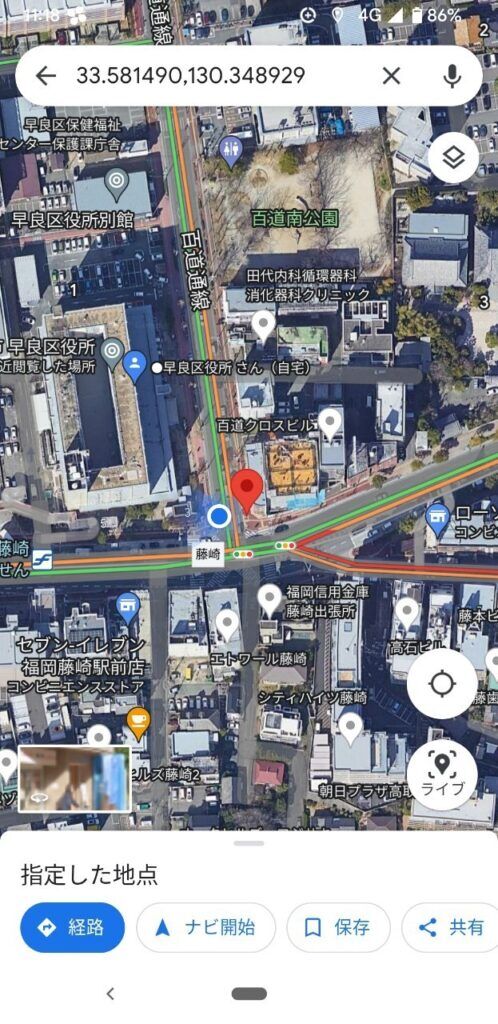Start navigation with ナビ開始
This screenshot has width=498, height=1024.
pyautogui.click(x=206, y=927)
